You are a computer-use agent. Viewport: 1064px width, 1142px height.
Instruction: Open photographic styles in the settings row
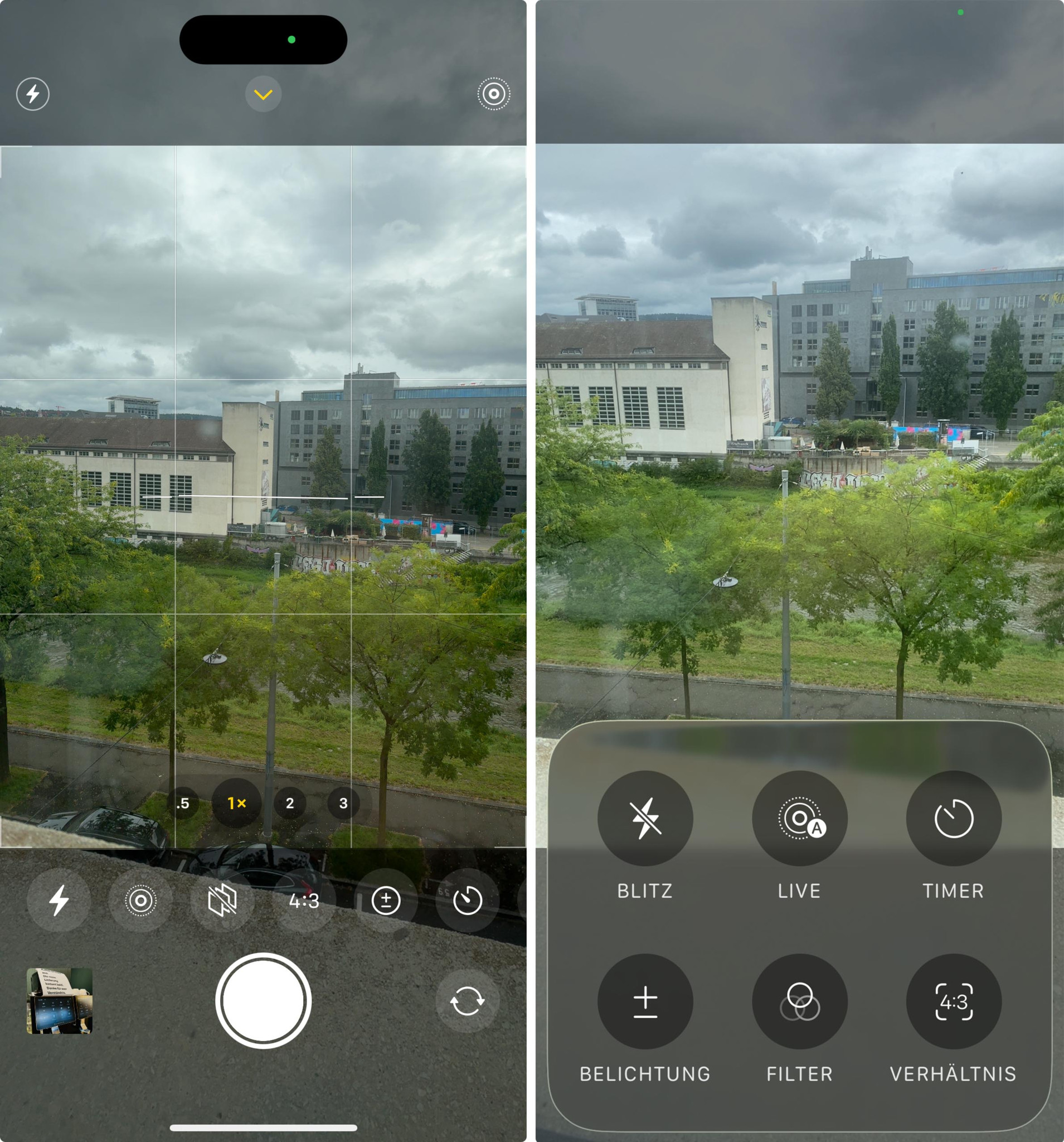222,900
